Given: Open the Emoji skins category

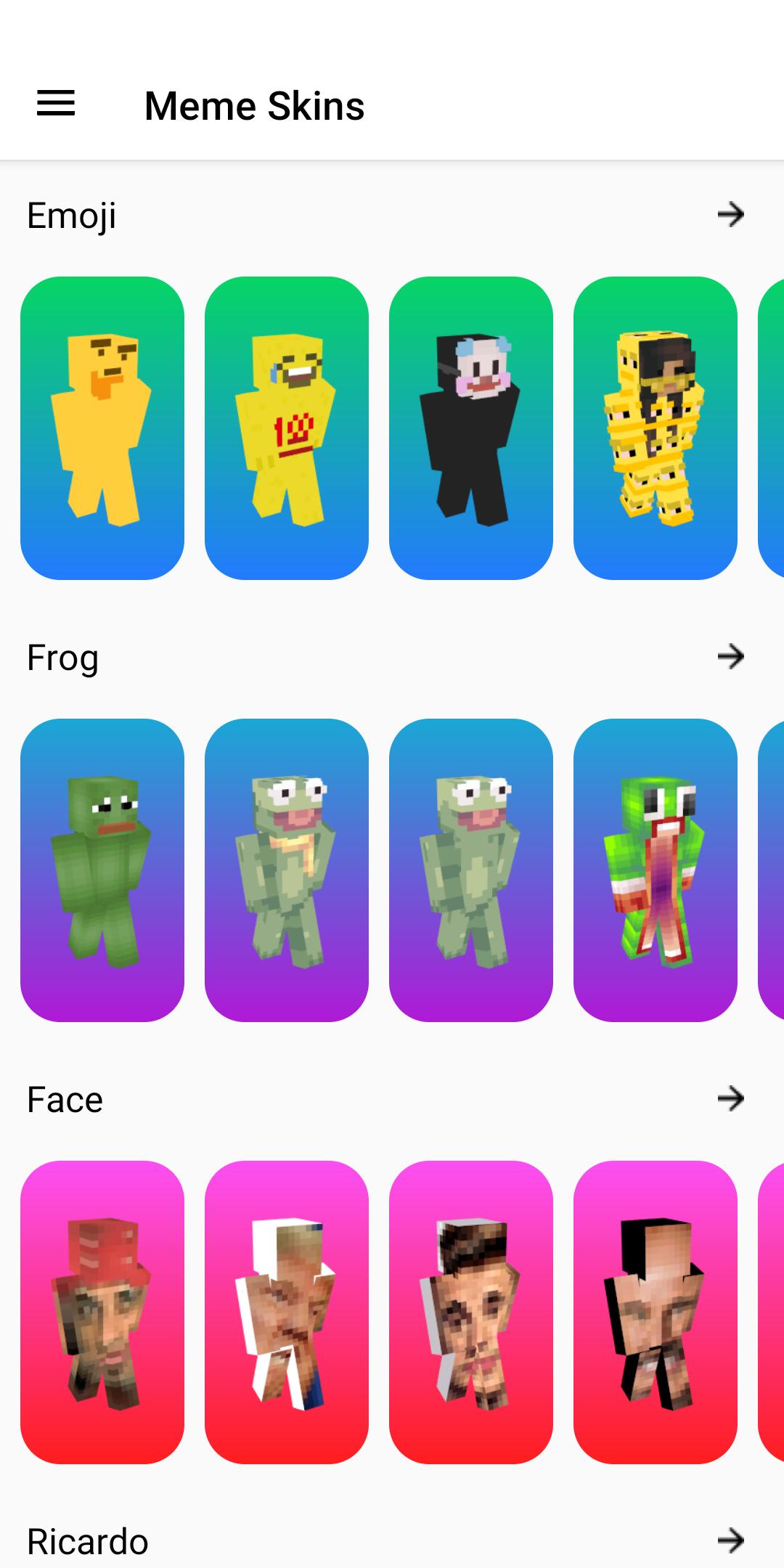Looking at the screenshot, I should tap(72, 214).
